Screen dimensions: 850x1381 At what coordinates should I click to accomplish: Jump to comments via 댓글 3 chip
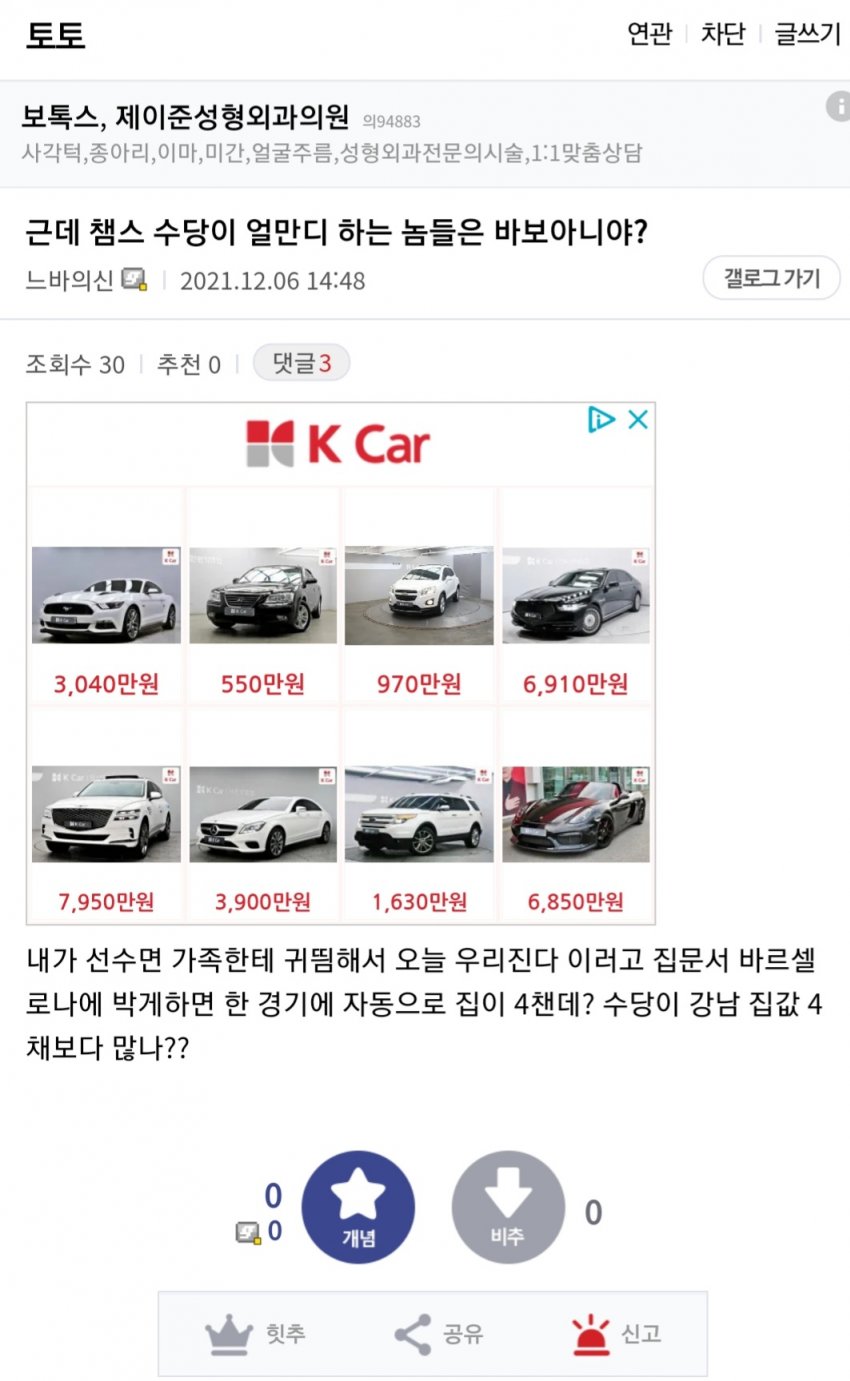[x=301, y=364]
